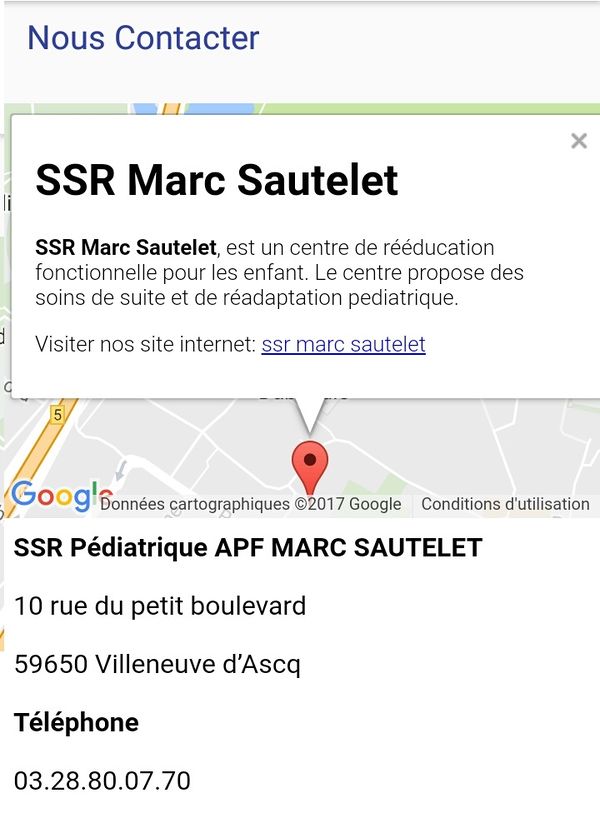Close the SSR Marc Sautelet info window

578,142
